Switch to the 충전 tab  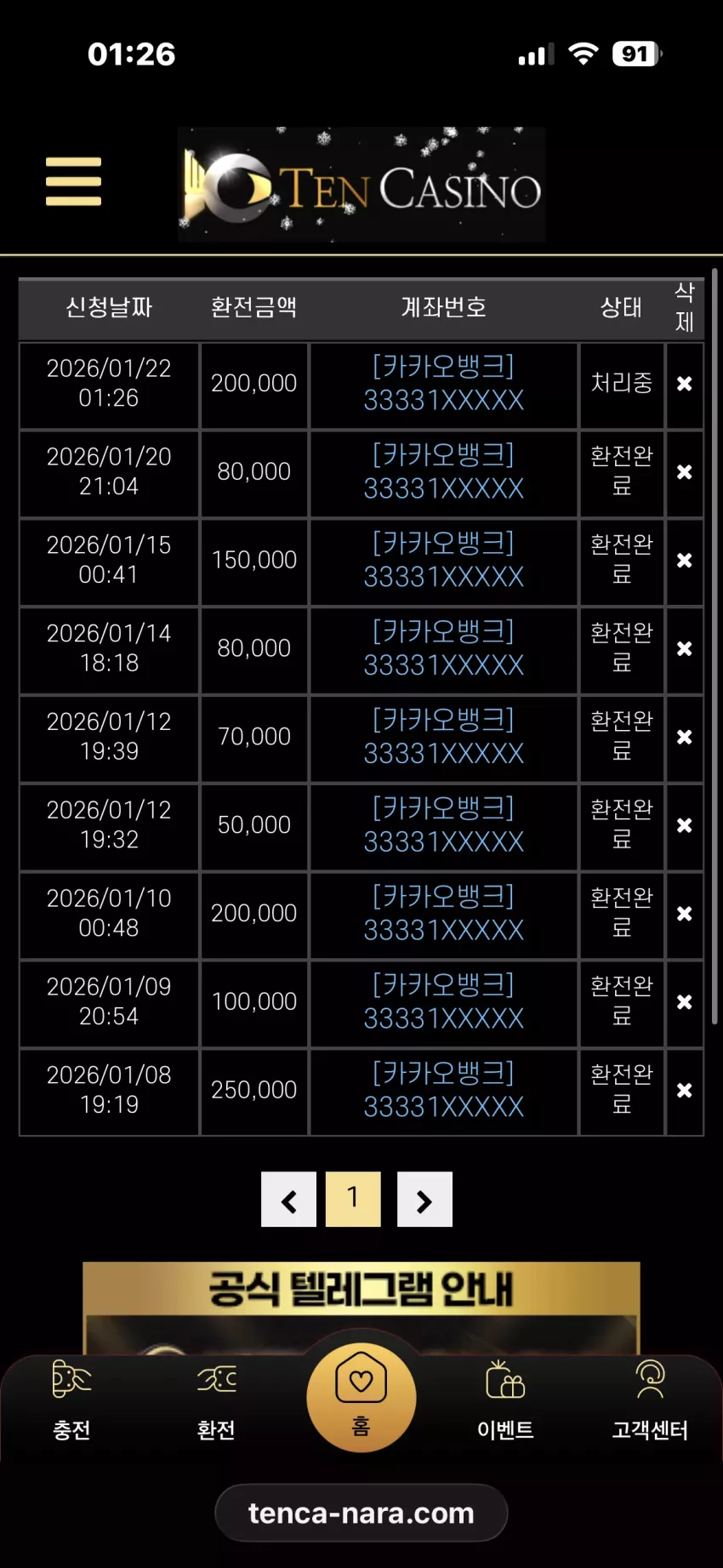pyautogui.click(x=71, y=1400)
